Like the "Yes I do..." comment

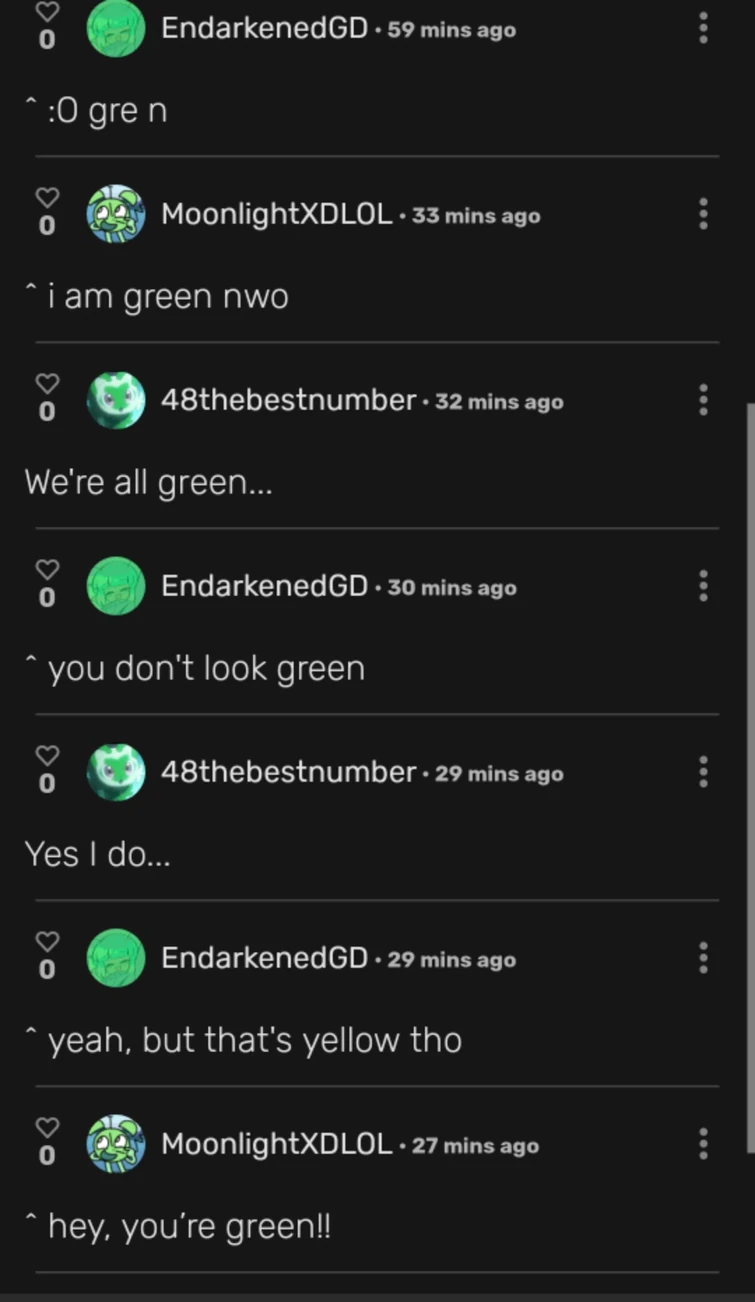coord(47,754)
